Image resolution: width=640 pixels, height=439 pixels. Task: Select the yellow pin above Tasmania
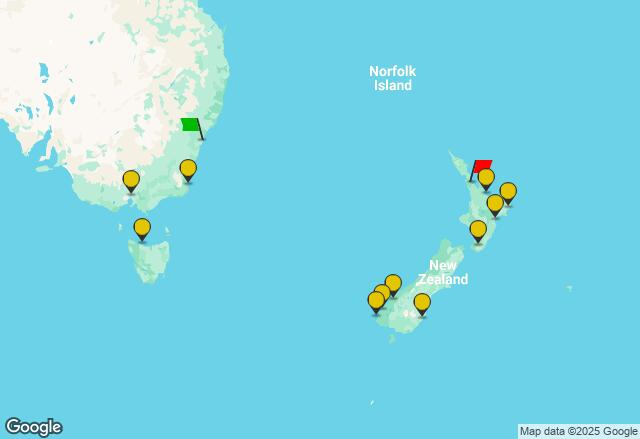[142, 229]
